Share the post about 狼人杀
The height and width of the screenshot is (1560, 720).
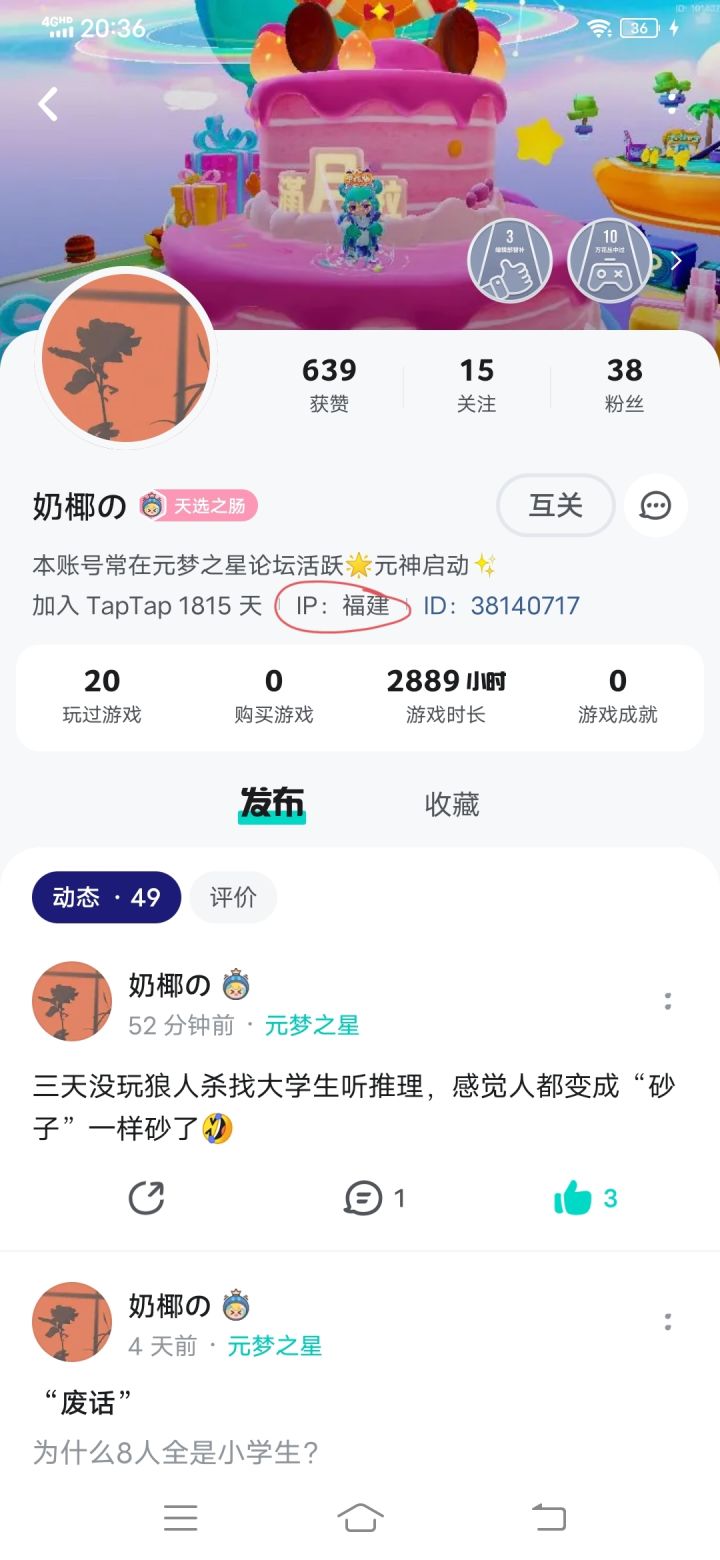click(x=146, y=1197)
